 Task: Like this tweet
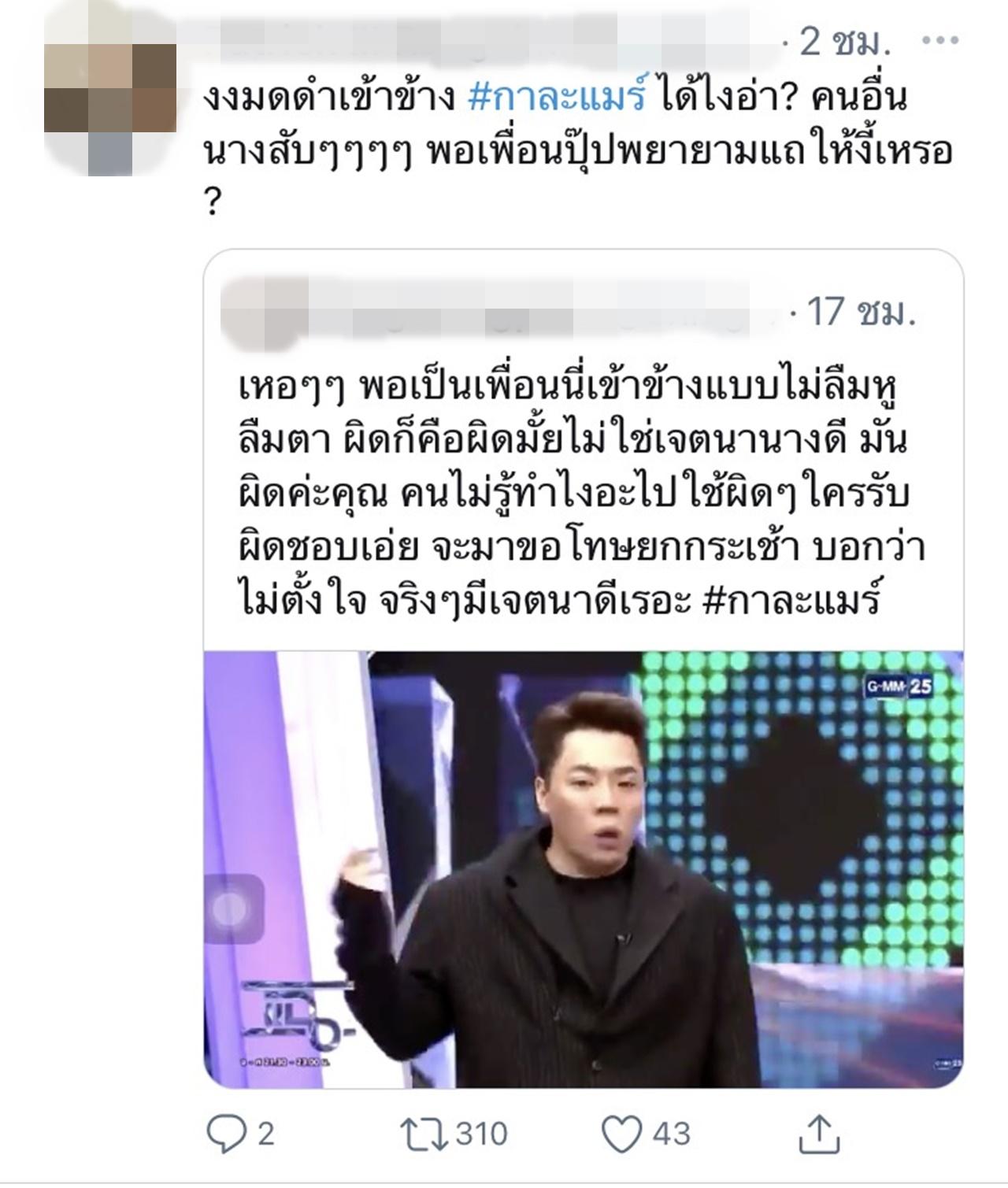pyautogui.click(x=622, y=1134)
